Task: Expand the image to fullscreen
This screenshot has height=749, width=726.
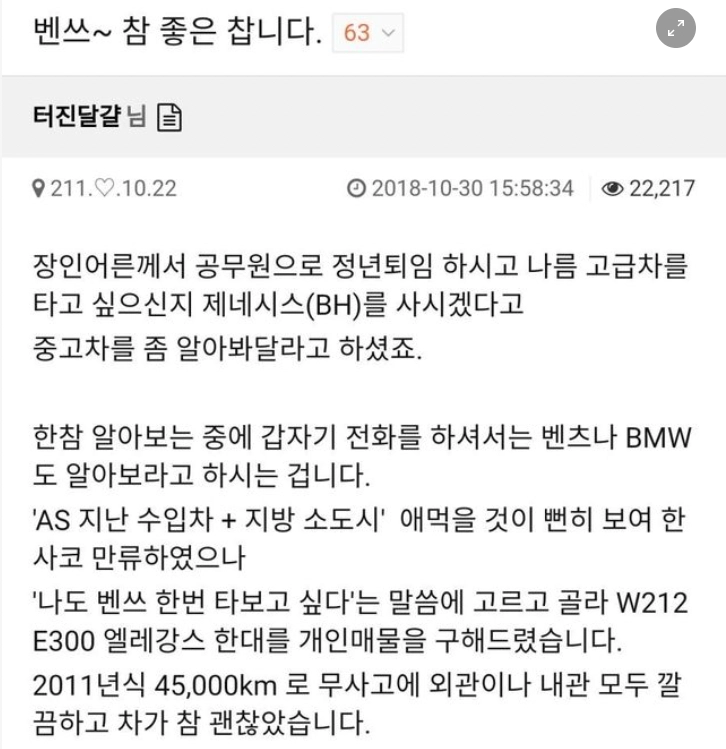Action: 676,30
